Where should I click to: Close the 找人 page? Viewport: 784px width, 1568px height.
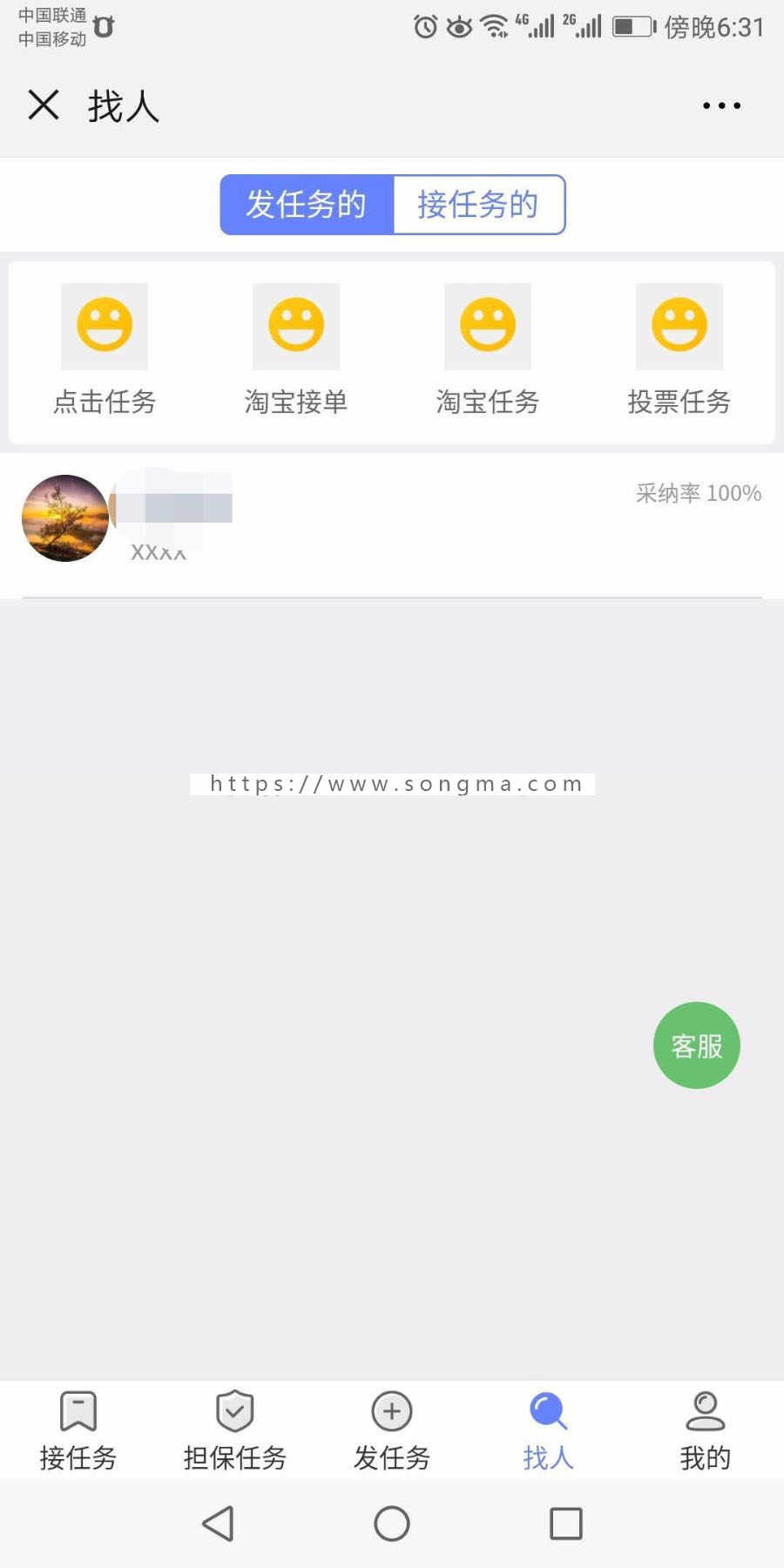coord(44,105)
